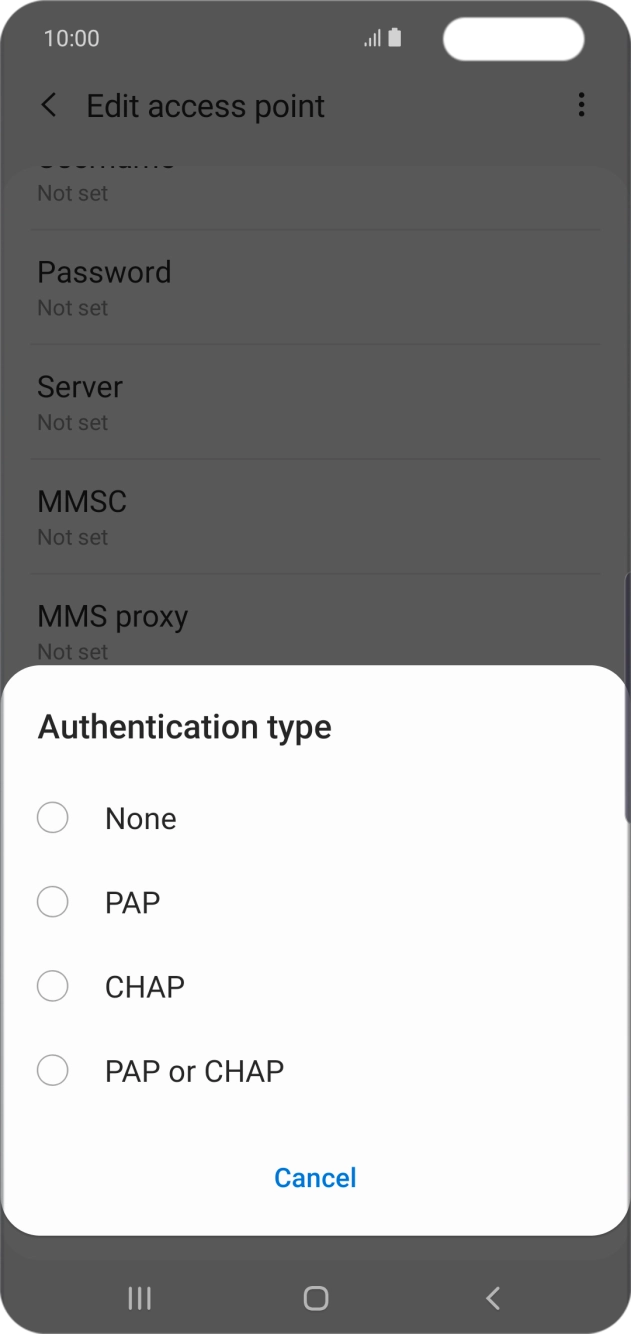Tap the system home button
The image size is (631, 1334).
(315, 1298)
